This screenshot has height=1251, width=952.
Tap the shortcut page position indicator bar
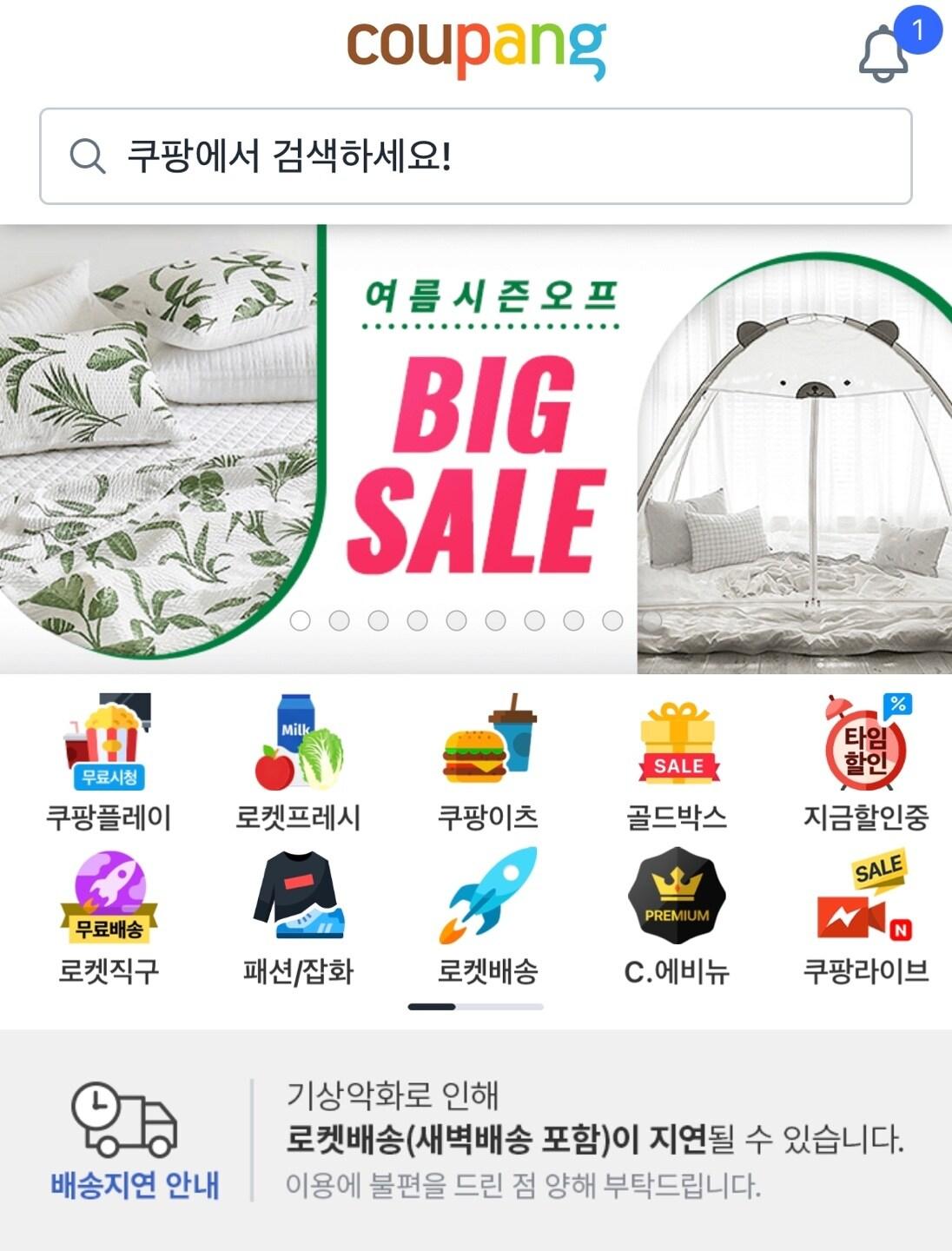point(476,1006)
